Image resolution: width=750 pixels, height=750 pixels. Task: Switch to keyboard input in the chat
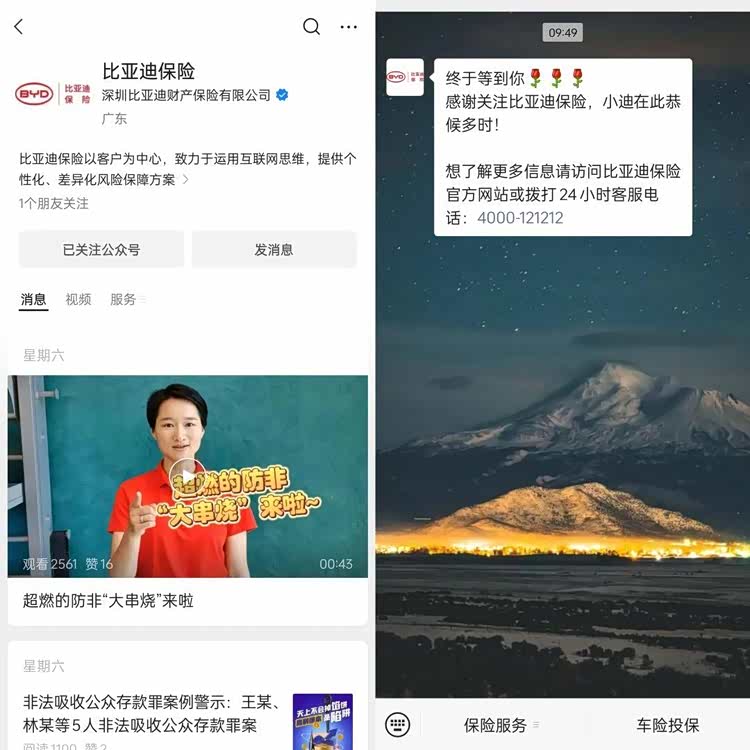point(397,725)
